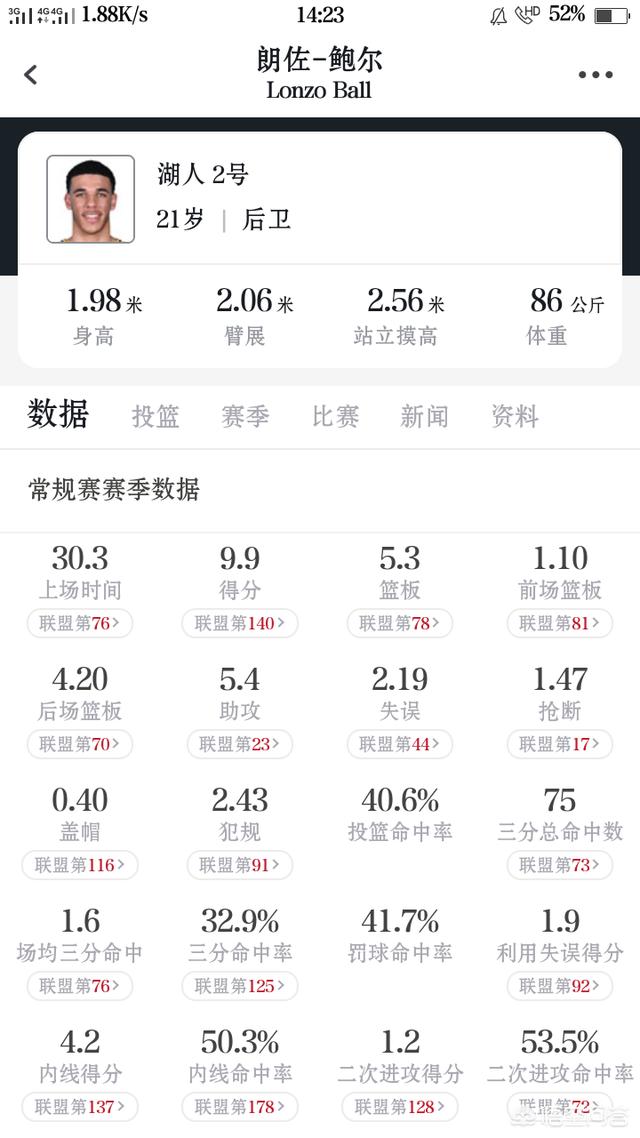Open the 比赛 tab

coord(335,417)
